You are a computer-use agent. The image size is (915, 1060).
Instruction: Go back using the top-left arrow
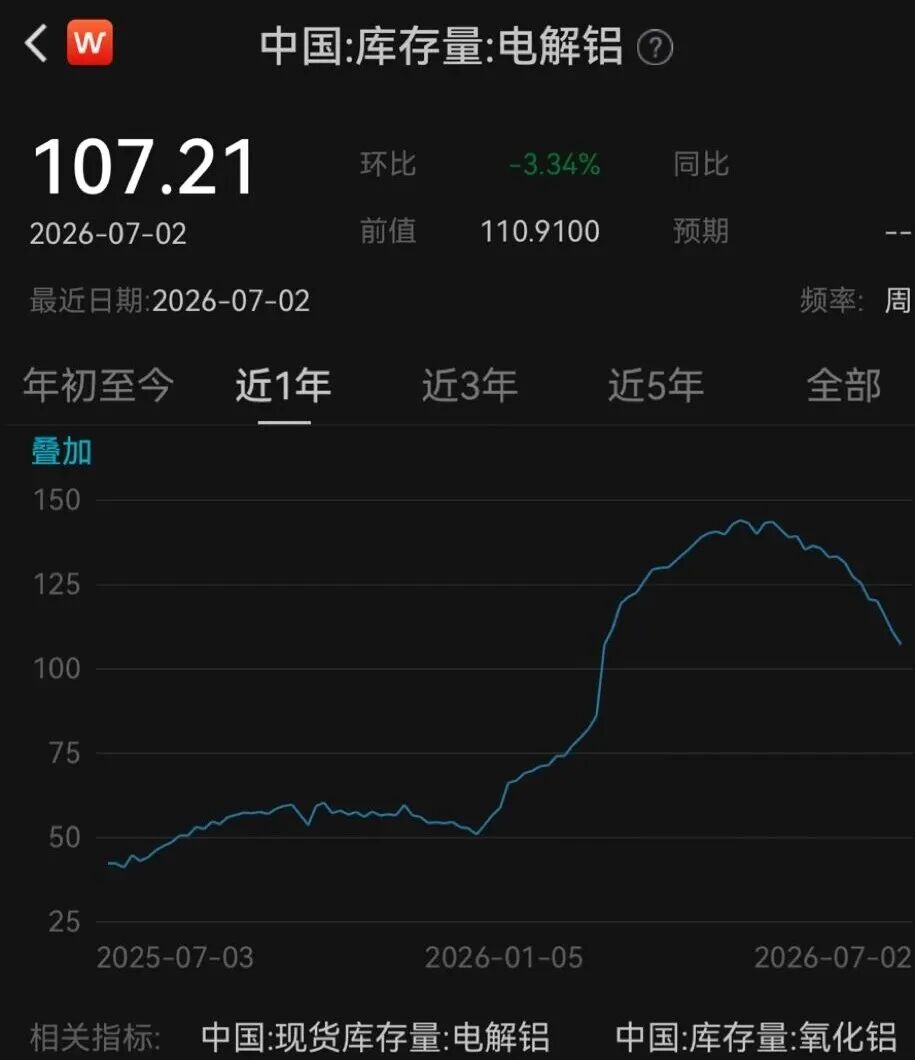pos(36,44)
